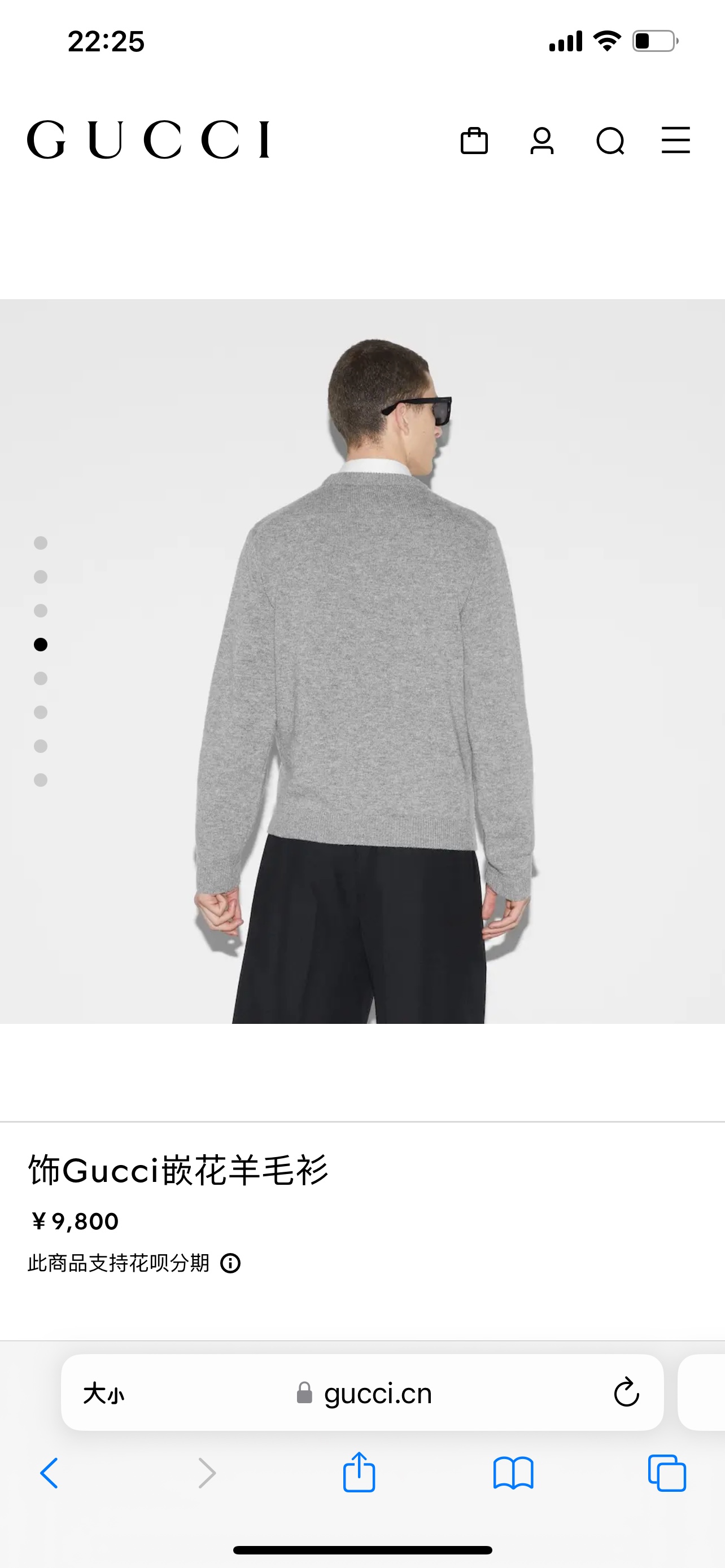Open the 大小 page settings button

[103, 1392]
